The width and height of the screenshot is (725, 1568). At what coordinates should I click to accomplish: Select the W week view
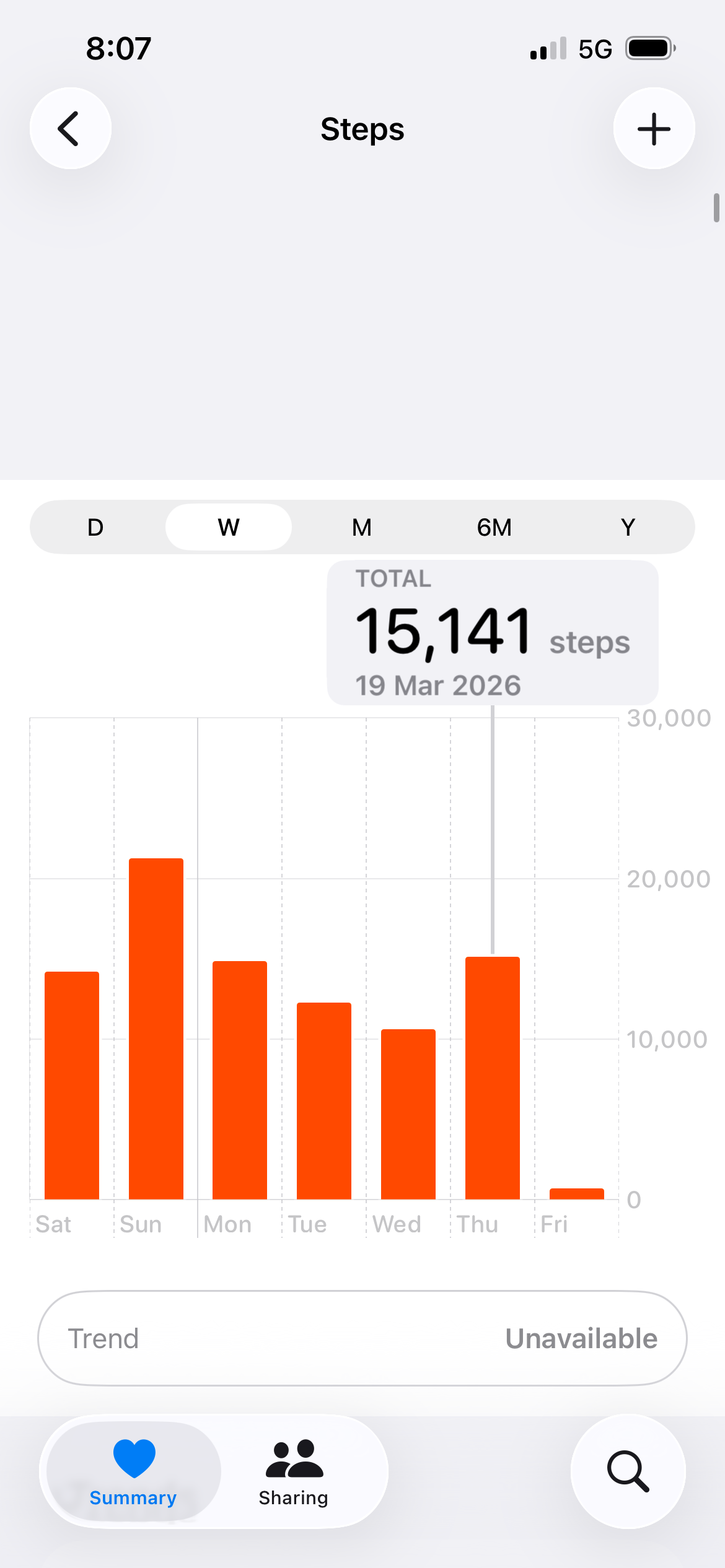click(x=229, y=528)
